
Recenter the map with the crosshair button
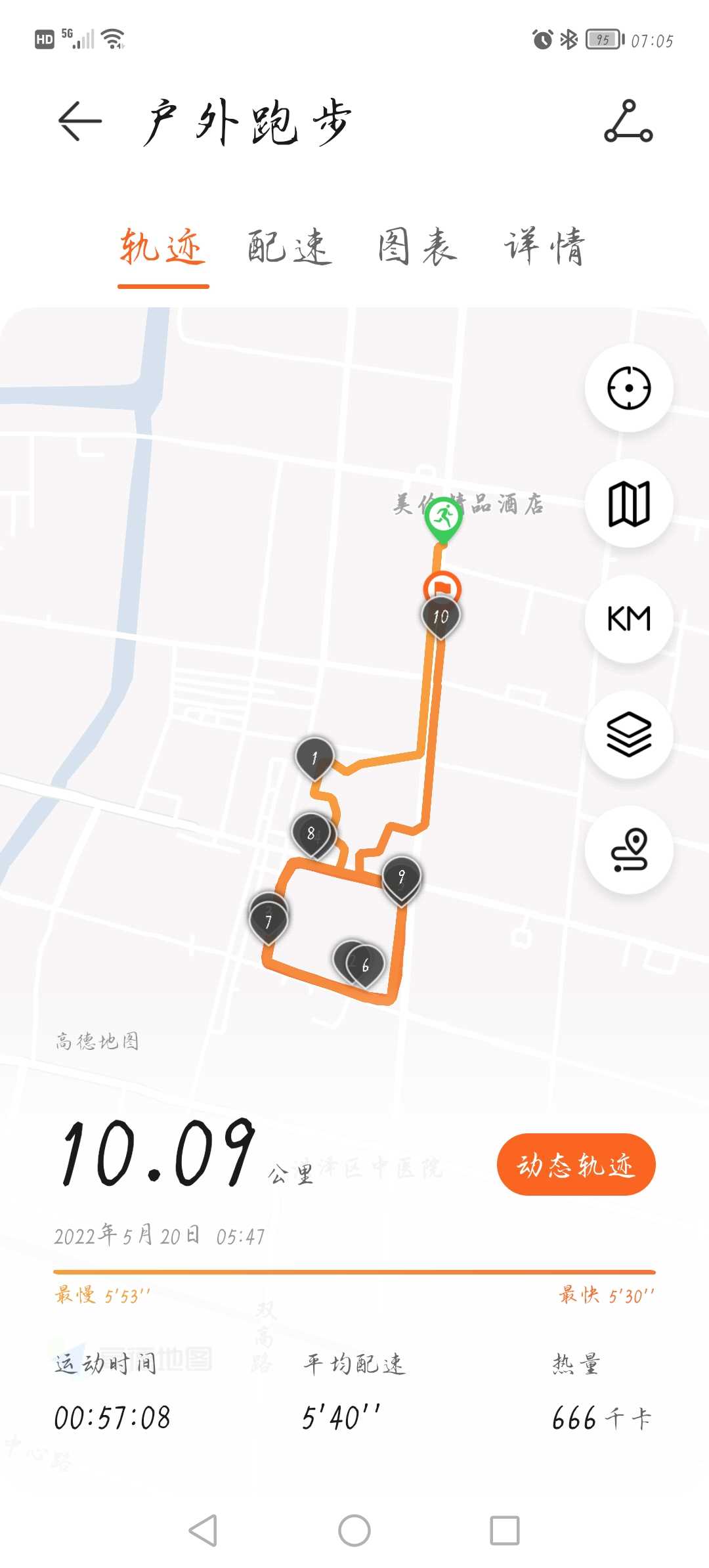click(629, 387)
